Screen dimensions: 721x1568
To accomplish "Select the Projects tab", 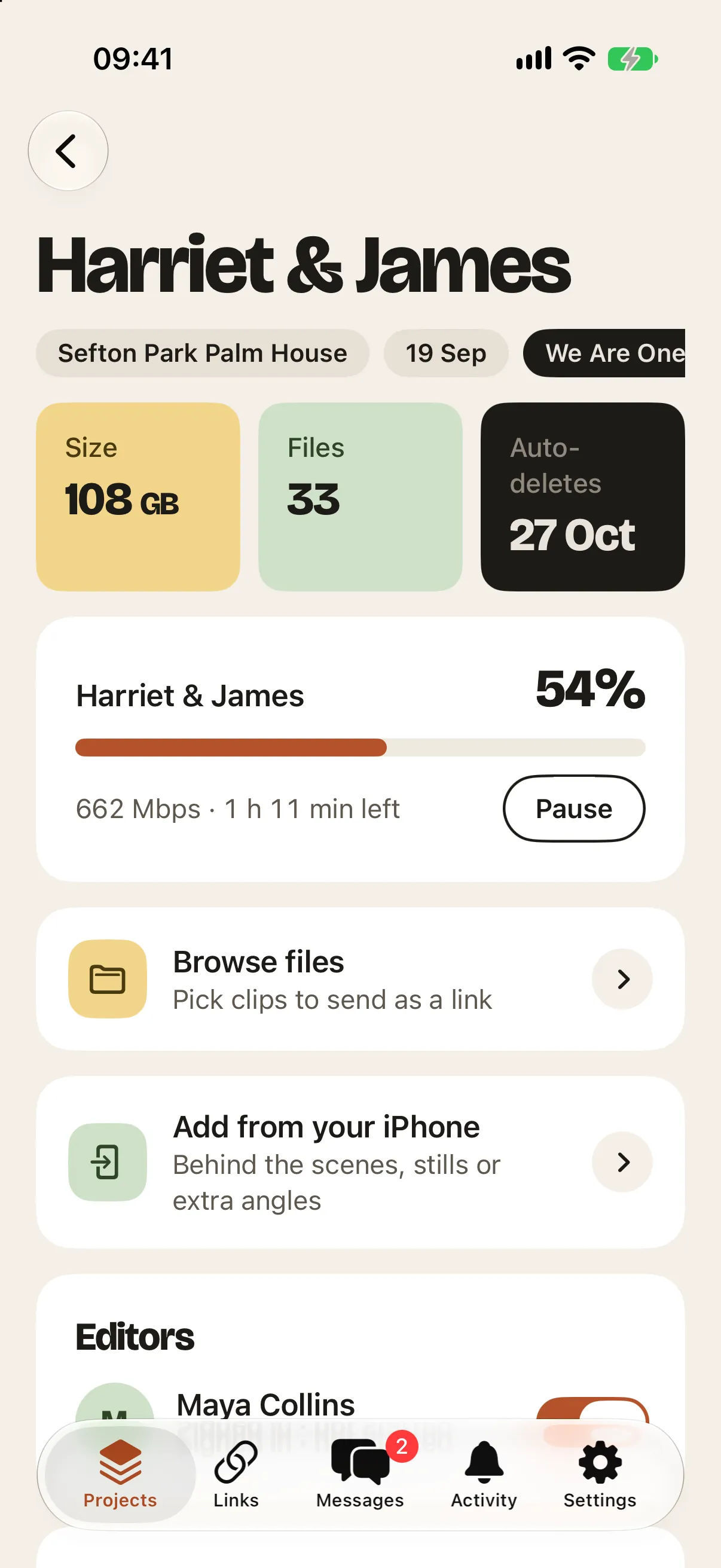I will (121, 1474).
